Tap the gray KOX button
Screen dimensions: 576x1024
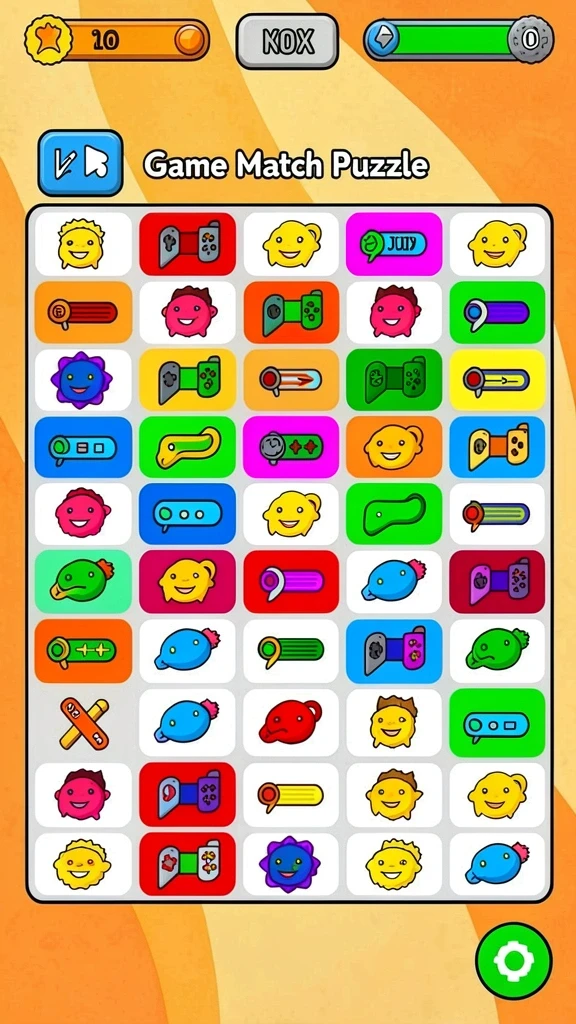[x=287, y=41]
